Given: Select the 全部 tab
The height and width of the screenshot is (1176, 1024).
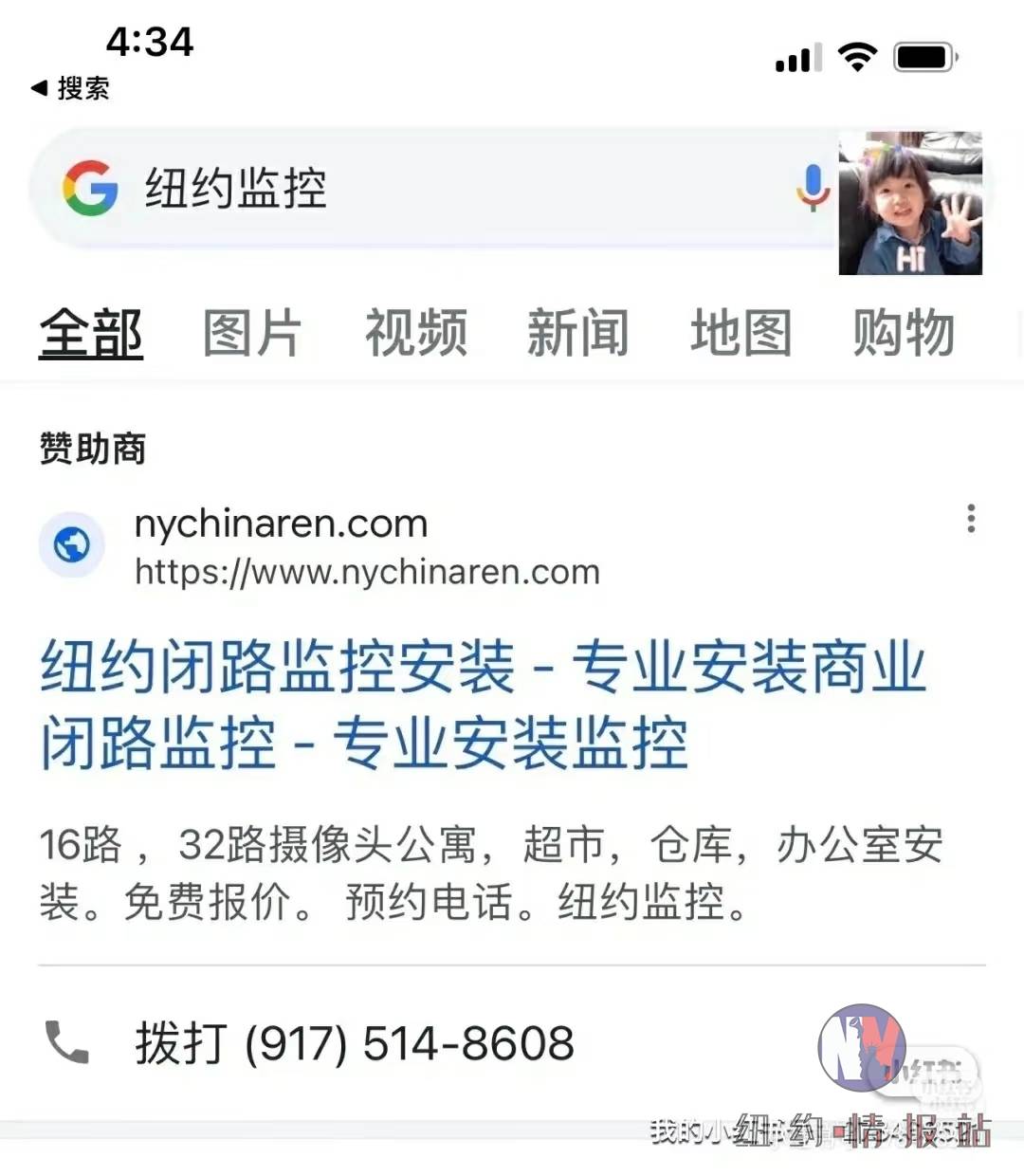Looking at the screenshot, I should pyautogui.click(x=91, y=333).
